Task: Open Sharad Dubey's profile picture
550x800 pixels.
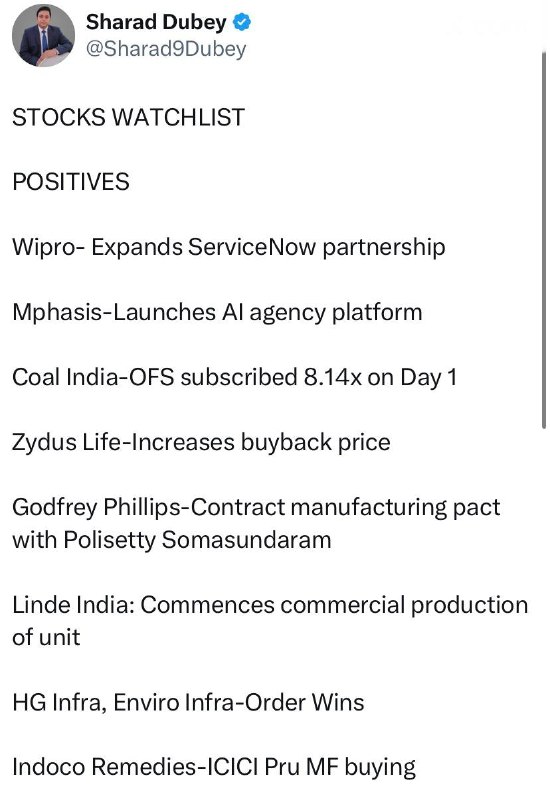Action: [x=43, y=36]
